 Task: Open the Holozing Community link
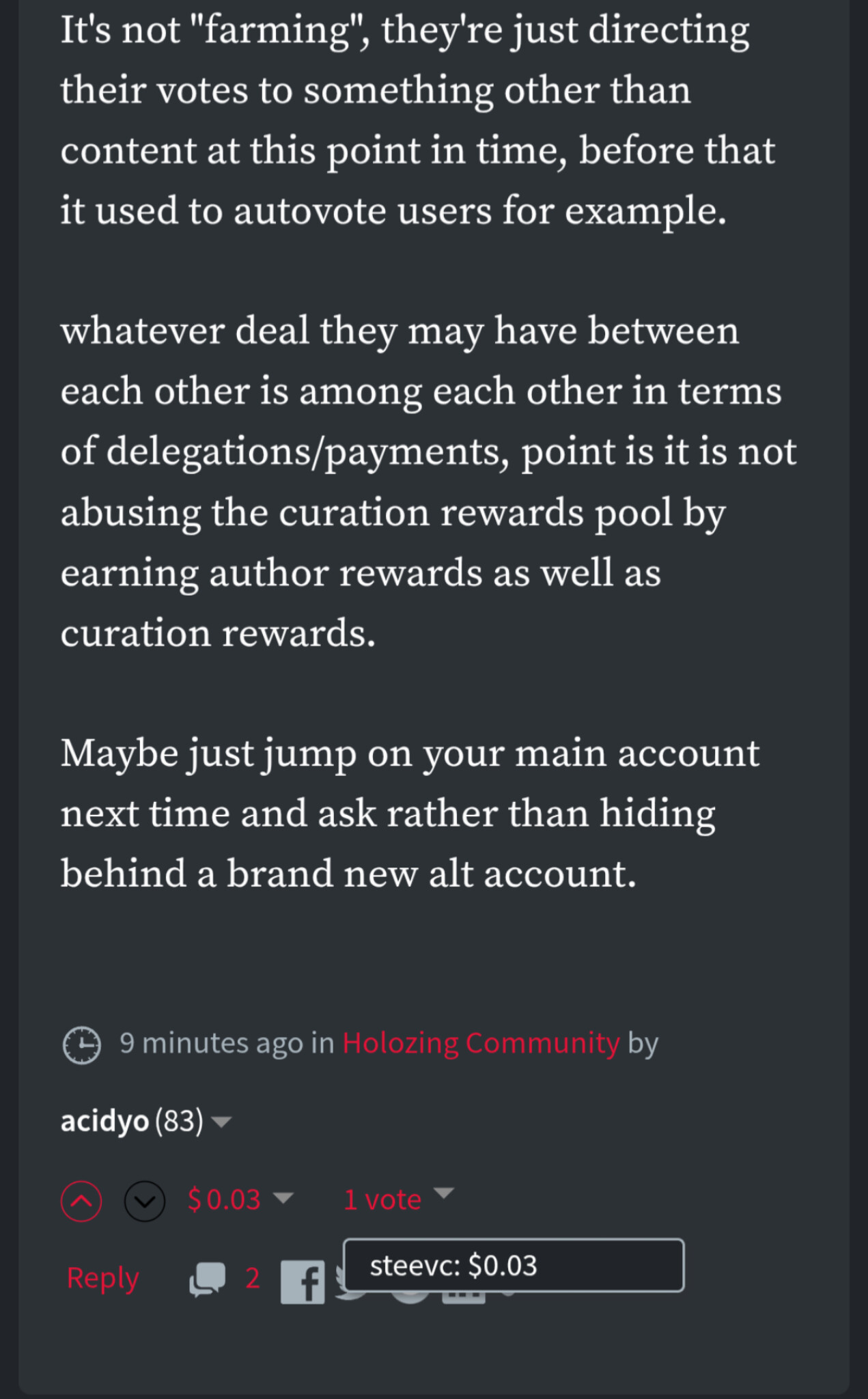point(480,1043)
